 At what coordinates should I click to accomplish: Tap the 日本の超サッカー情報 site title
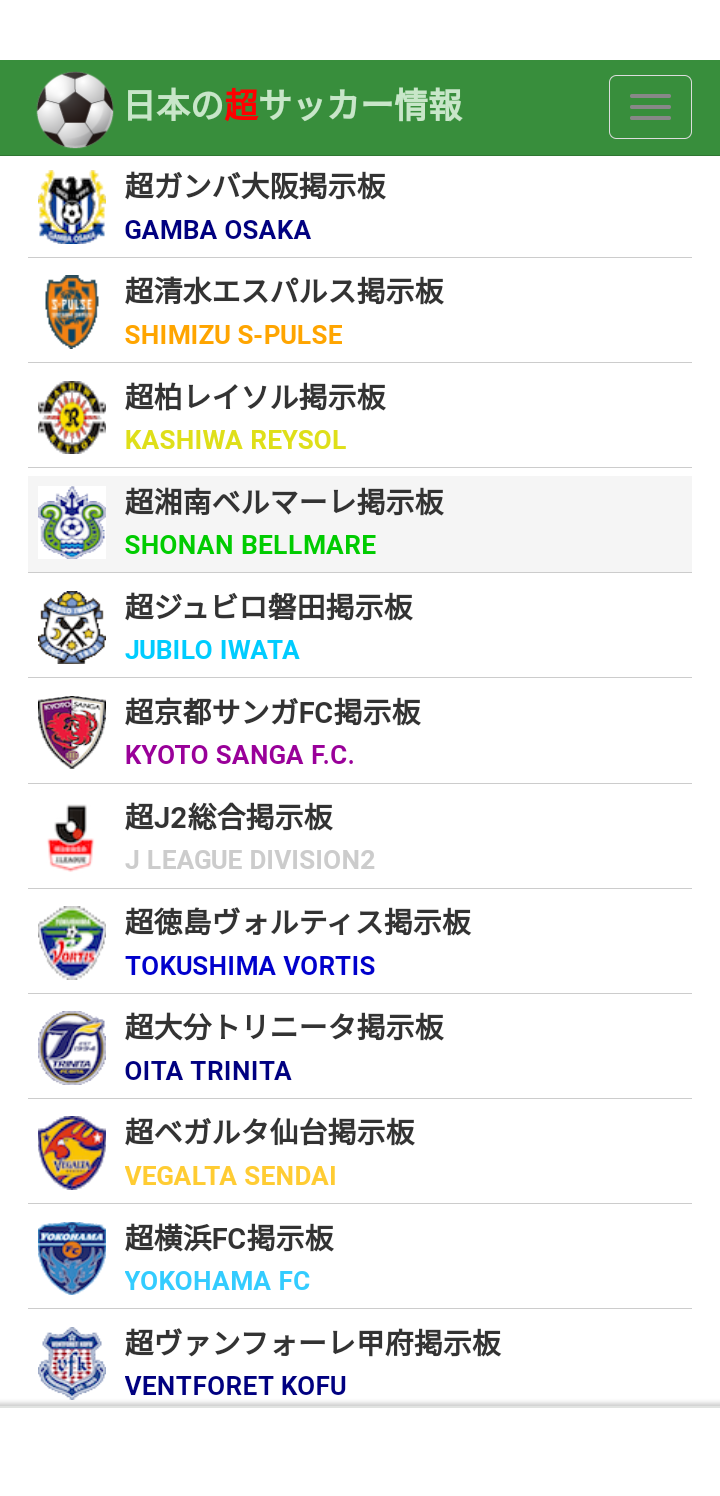(x=292, y=106)
